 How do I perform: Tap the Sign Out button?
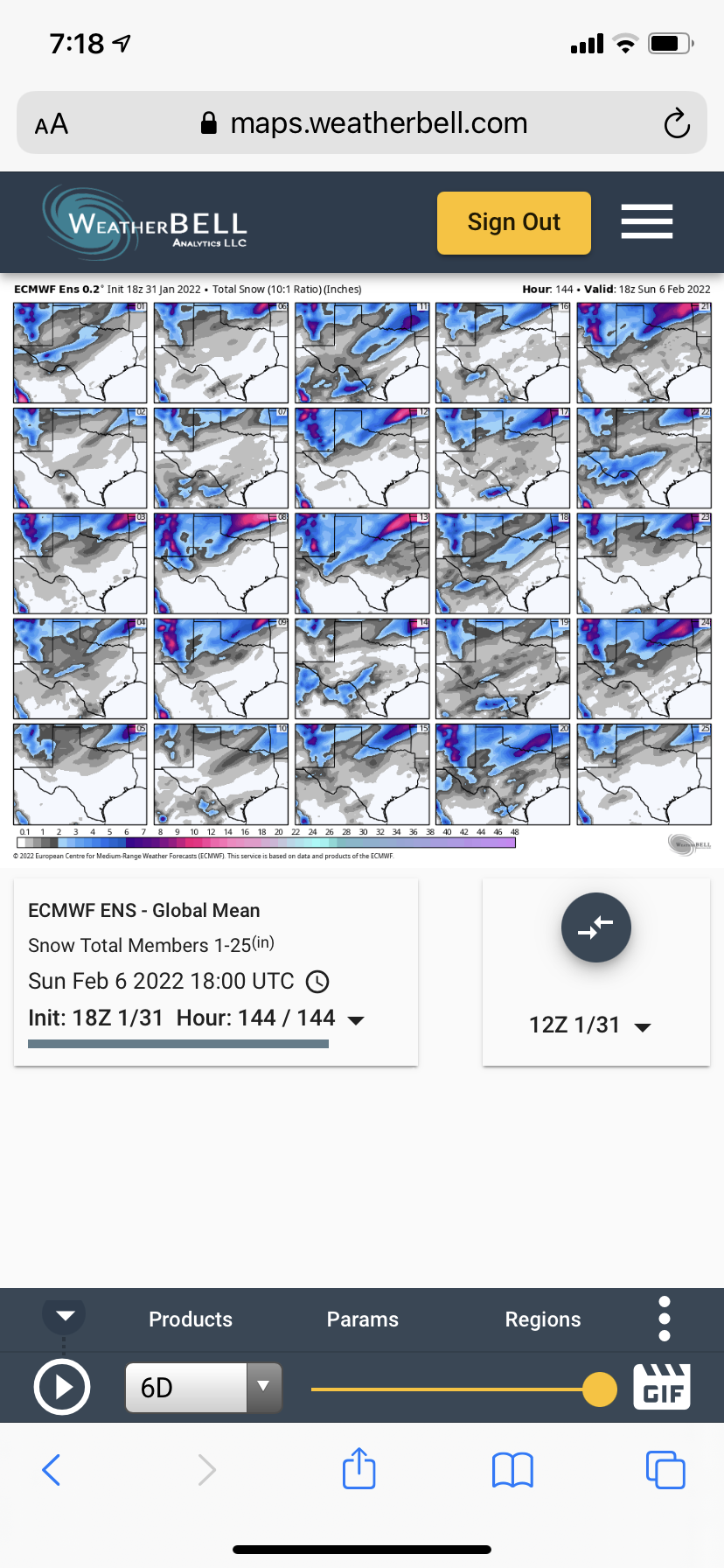(x=513, y=223)
